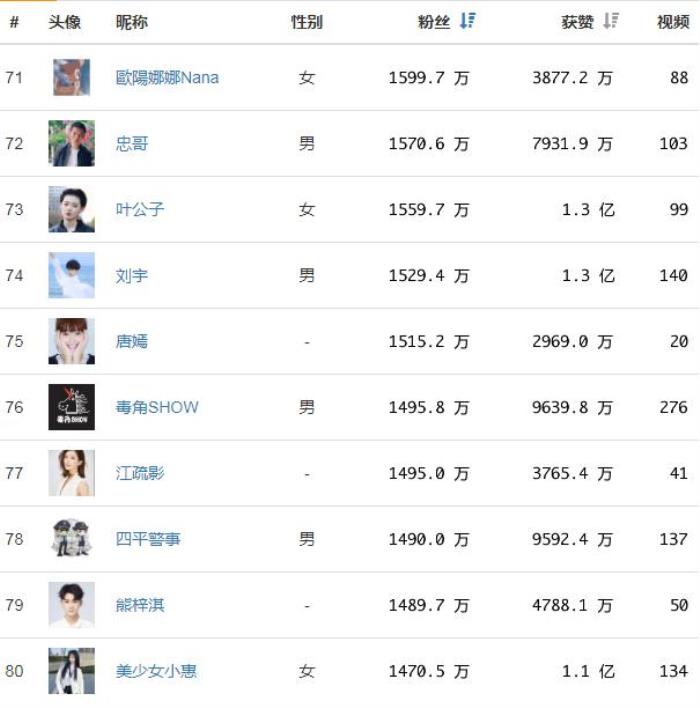View 美少女小惠's profile page

pyautogui.click(x=156, y=672)
